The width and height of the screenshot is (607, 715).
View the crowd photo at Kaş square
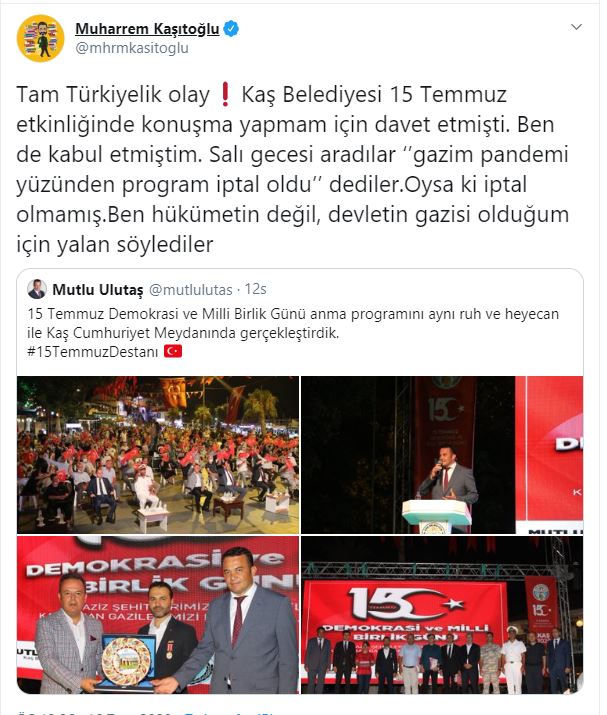coord(158,455)
